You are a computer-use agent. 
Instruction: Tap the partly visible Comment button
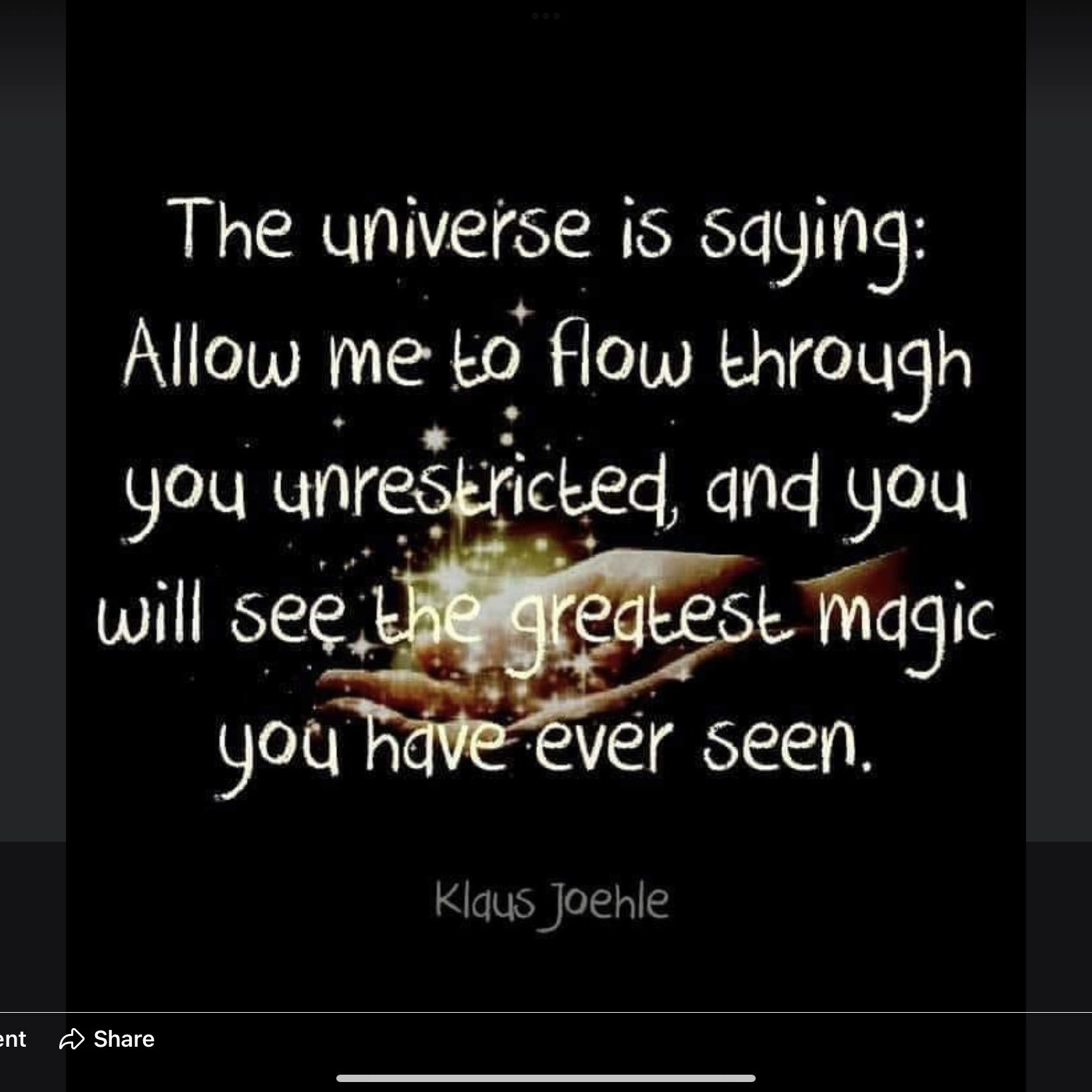coord(12,1039)
